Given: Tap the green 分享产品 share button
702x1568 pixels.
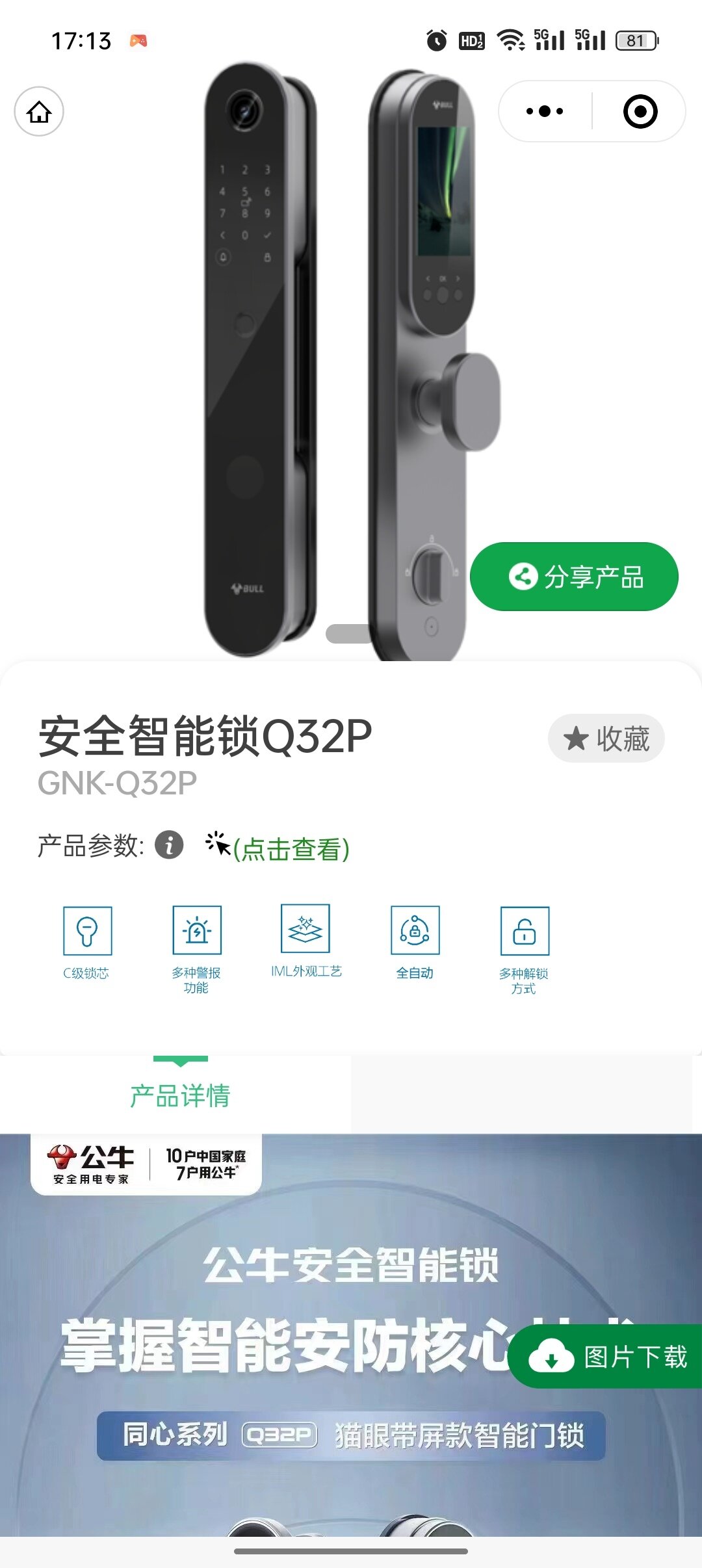Looking at the screenshot, I should point(574,577).
